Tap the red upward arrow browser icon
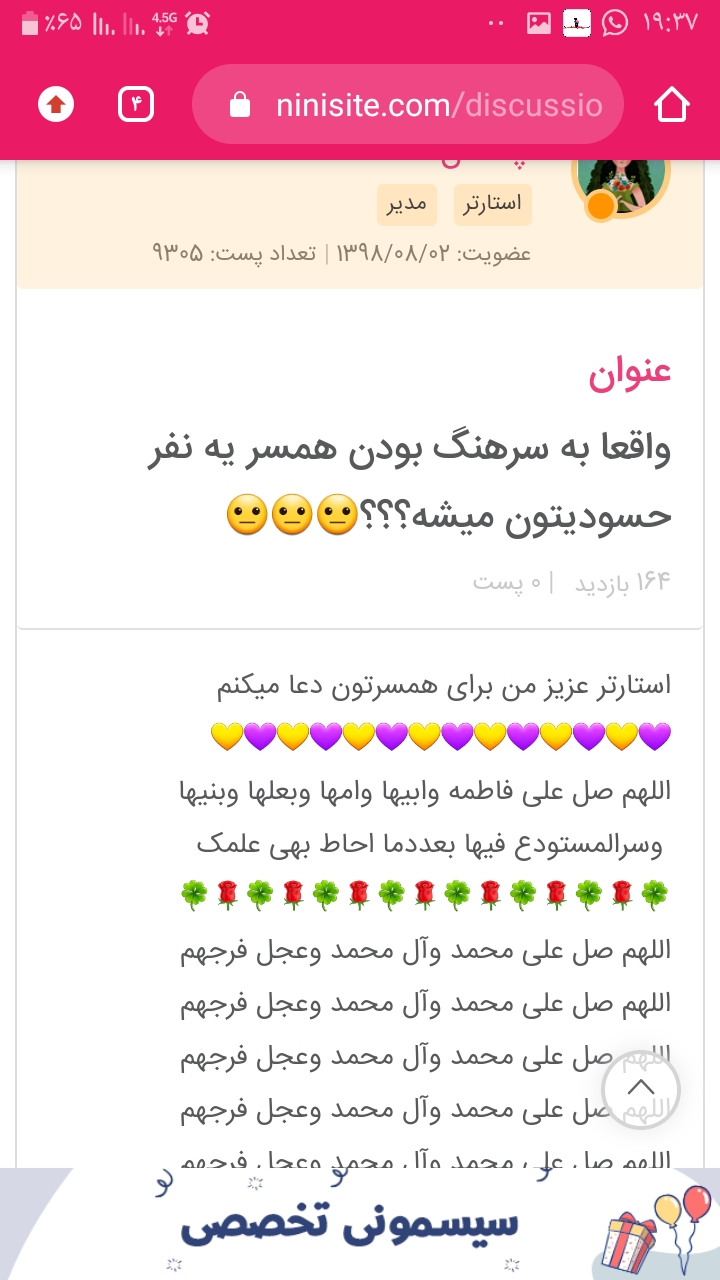 (56, 104)
